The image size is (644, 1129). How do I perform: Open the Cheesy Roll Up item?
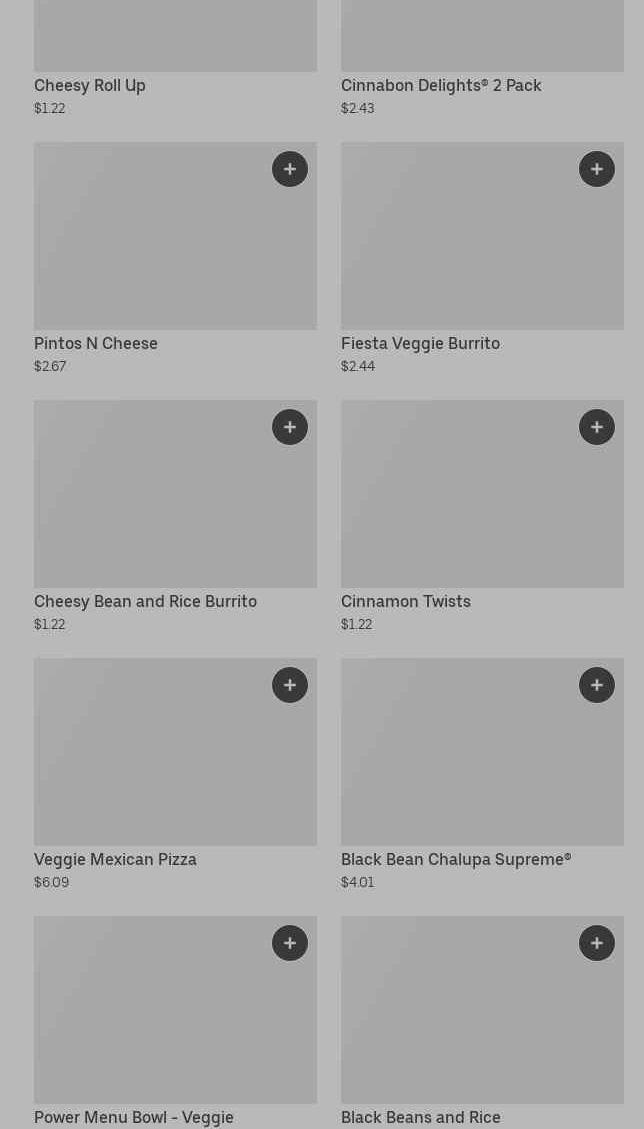pyautogui.click(x=90, y=86)
